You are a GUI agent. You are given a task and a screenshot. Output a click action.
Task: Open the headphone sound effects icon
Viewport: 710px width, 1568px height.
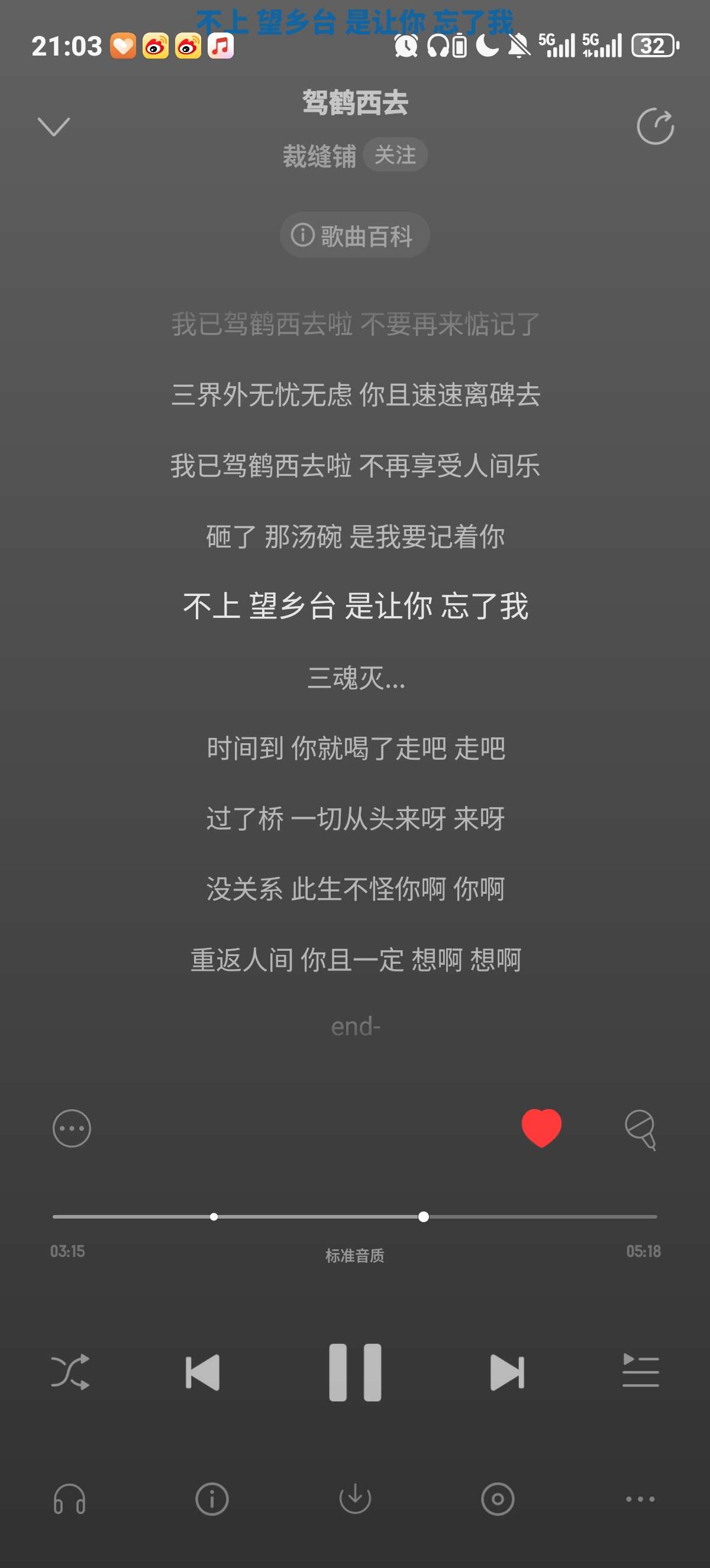[69, 1499]
